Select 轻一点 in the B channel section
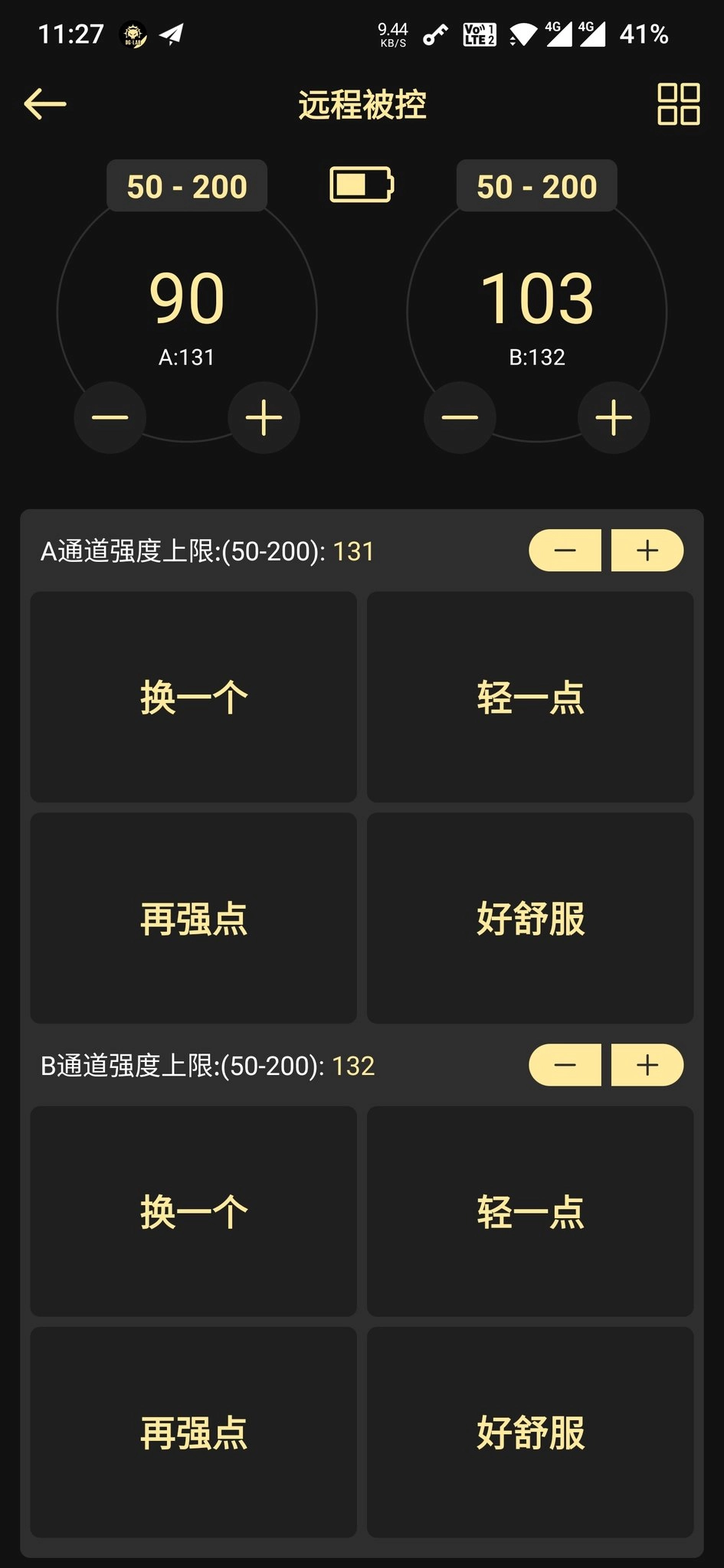Screen dimensions: 724x1568 point(530,1211)
